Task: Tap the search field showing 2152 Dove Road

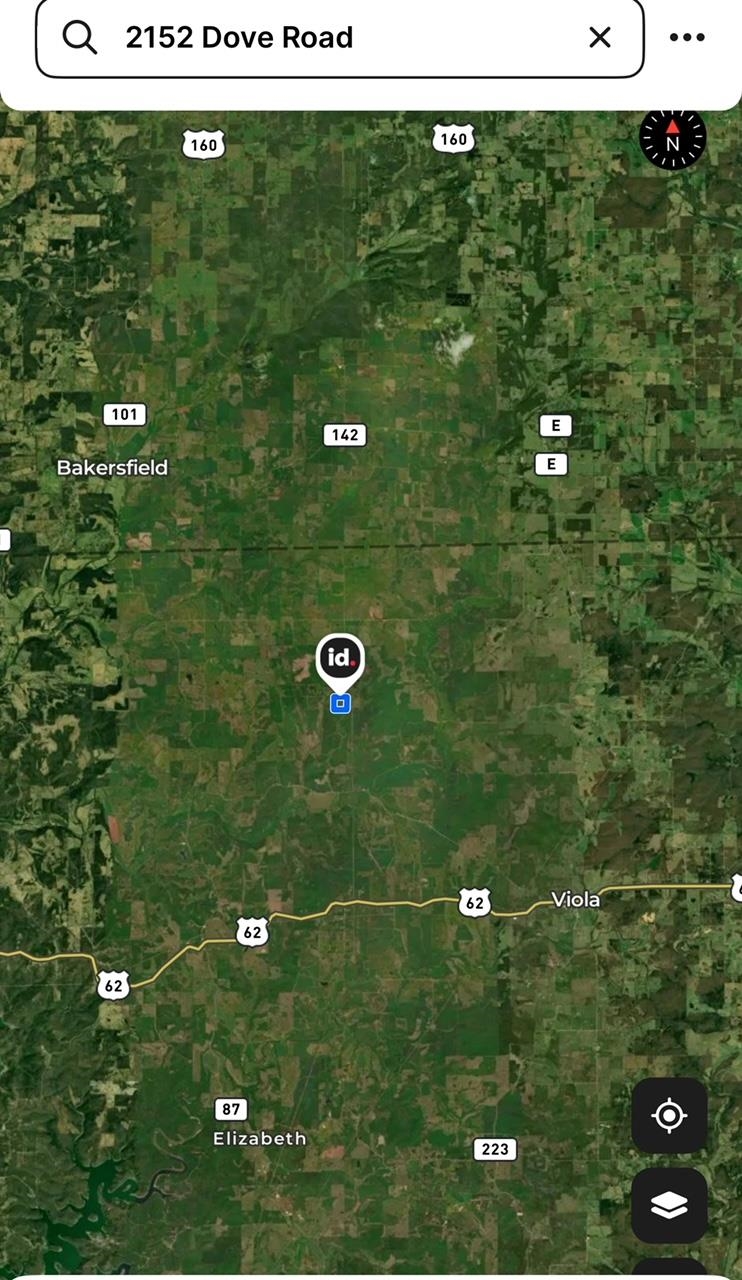Action: (330, 38)
